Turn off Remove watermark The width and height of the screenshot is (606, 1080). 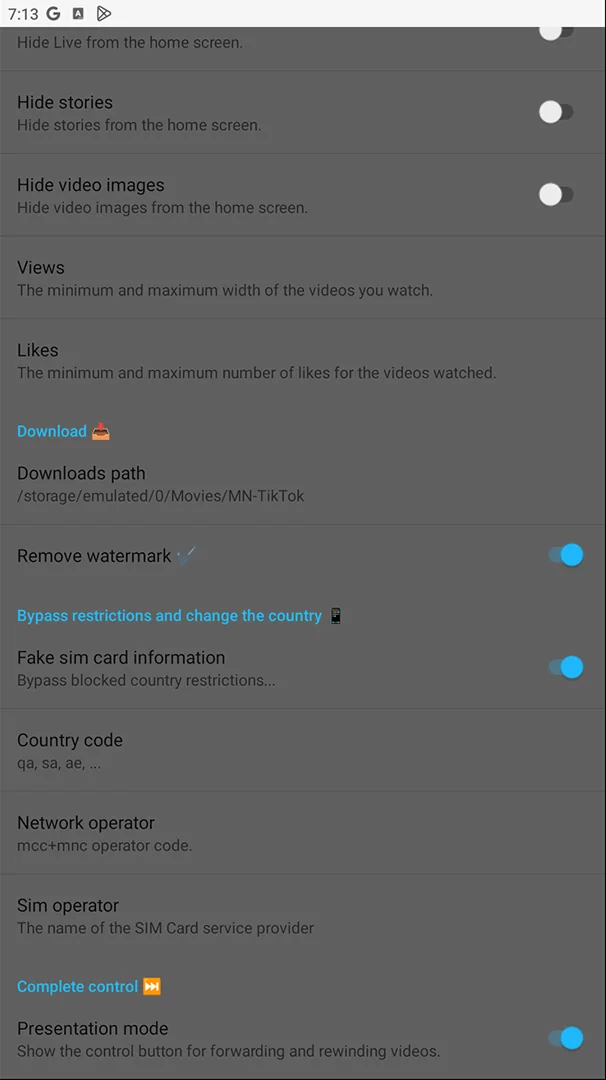click(x=565, y=555)
